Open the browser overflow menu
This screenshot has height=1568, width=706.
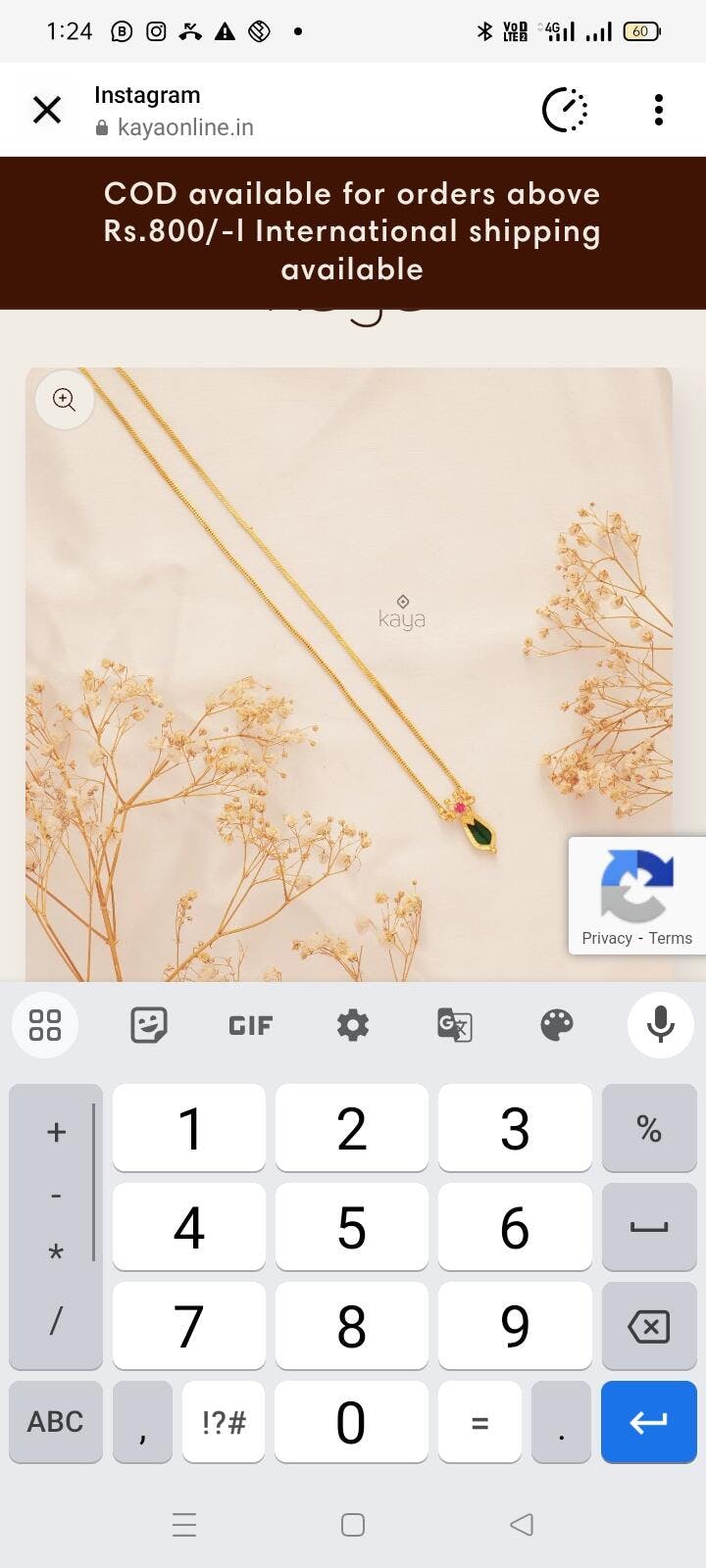coord(659,110)
